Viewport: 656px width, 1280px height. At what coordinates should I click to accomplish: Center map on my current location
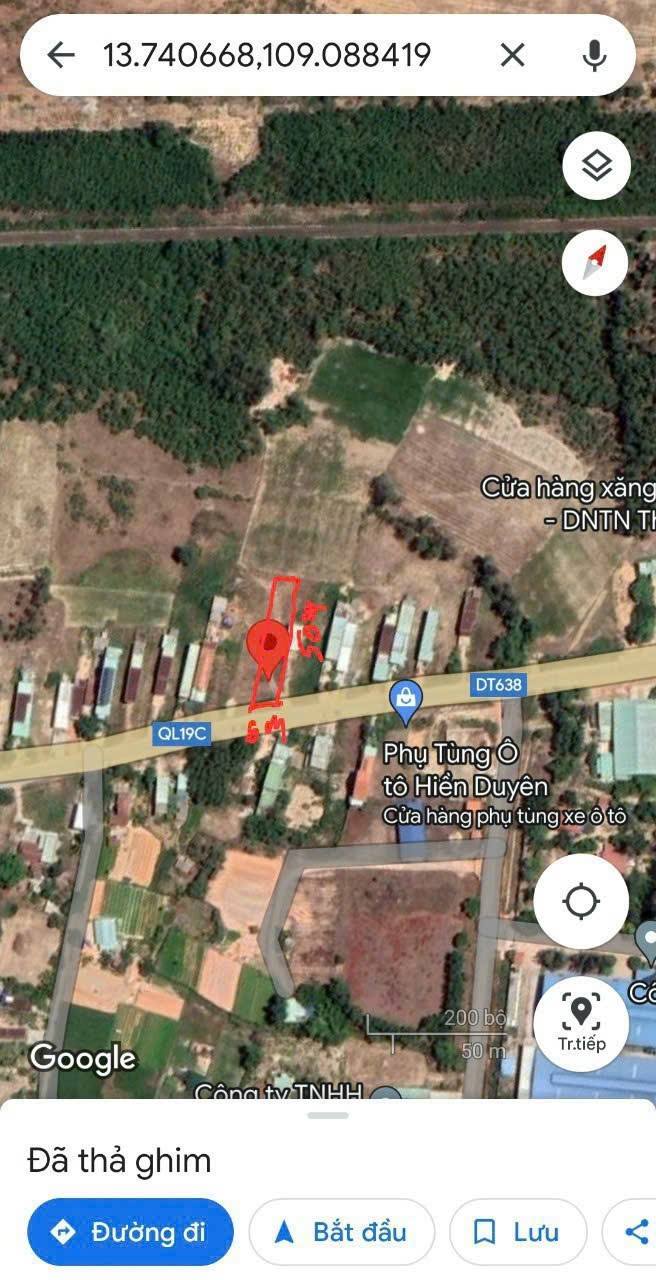[x=581, y=902]
